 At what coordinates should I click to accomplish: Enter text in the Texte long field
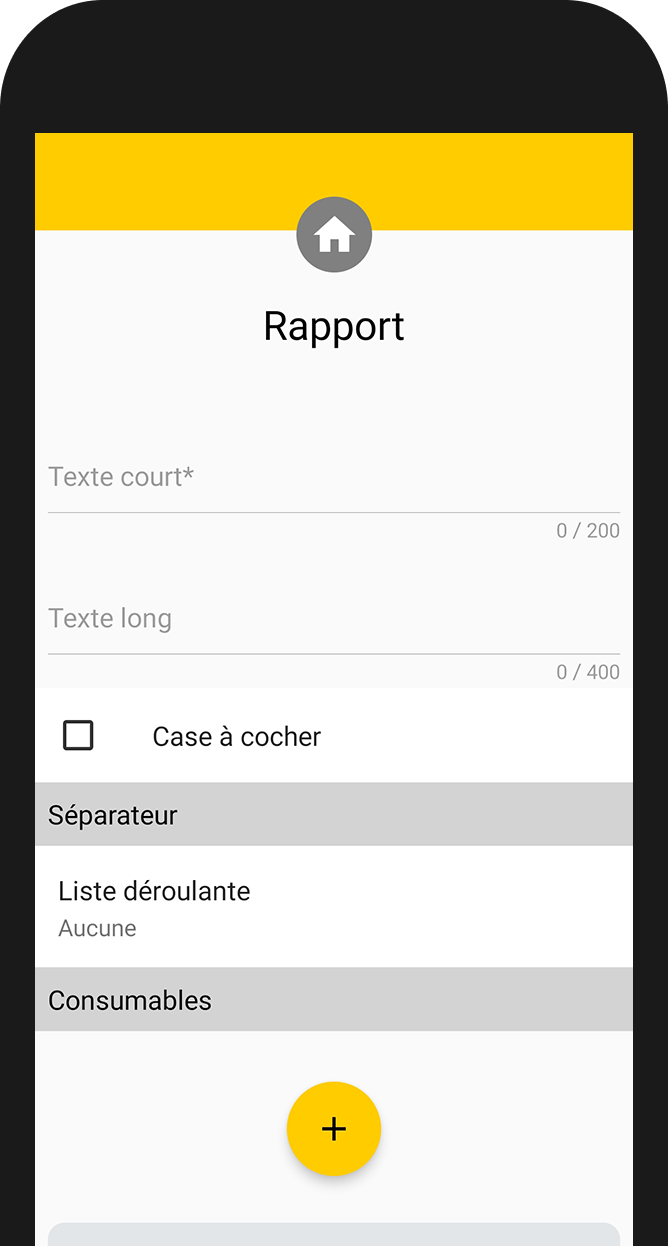pyautogui.click(x=333, y=620)
